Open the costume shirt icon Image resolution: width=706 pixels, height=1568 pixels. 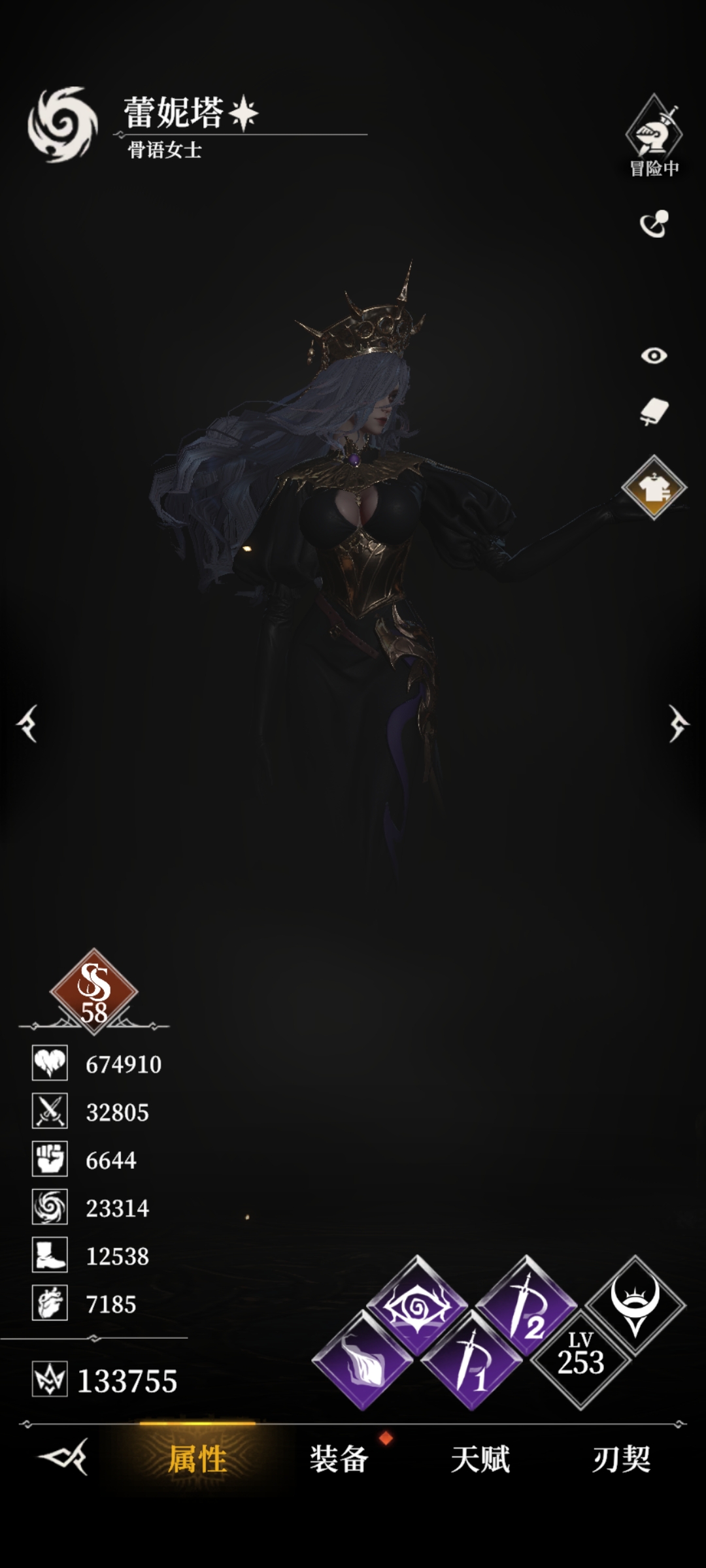(654, 487)
